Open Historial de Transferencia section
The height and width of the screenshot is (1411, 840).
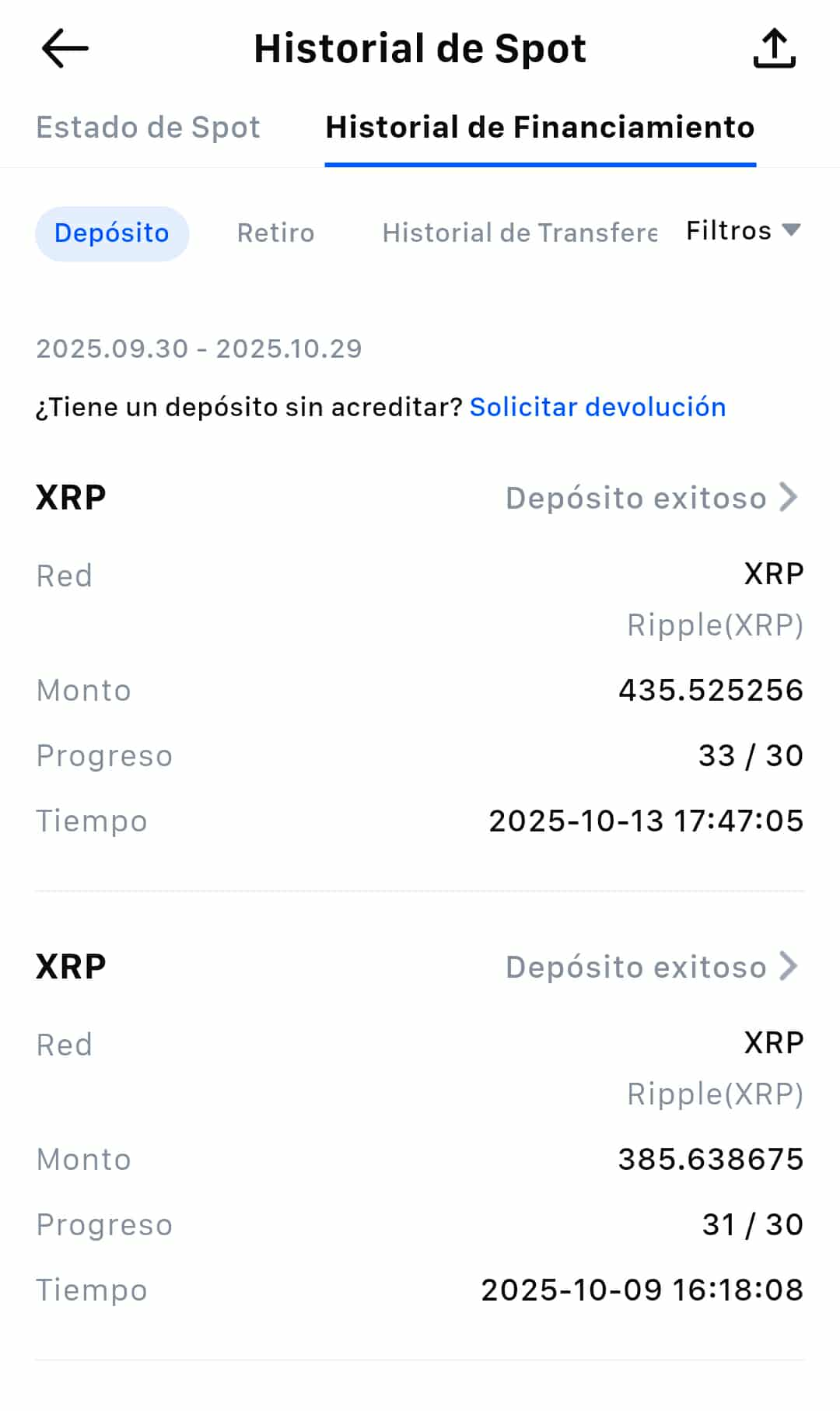(519, 233)
